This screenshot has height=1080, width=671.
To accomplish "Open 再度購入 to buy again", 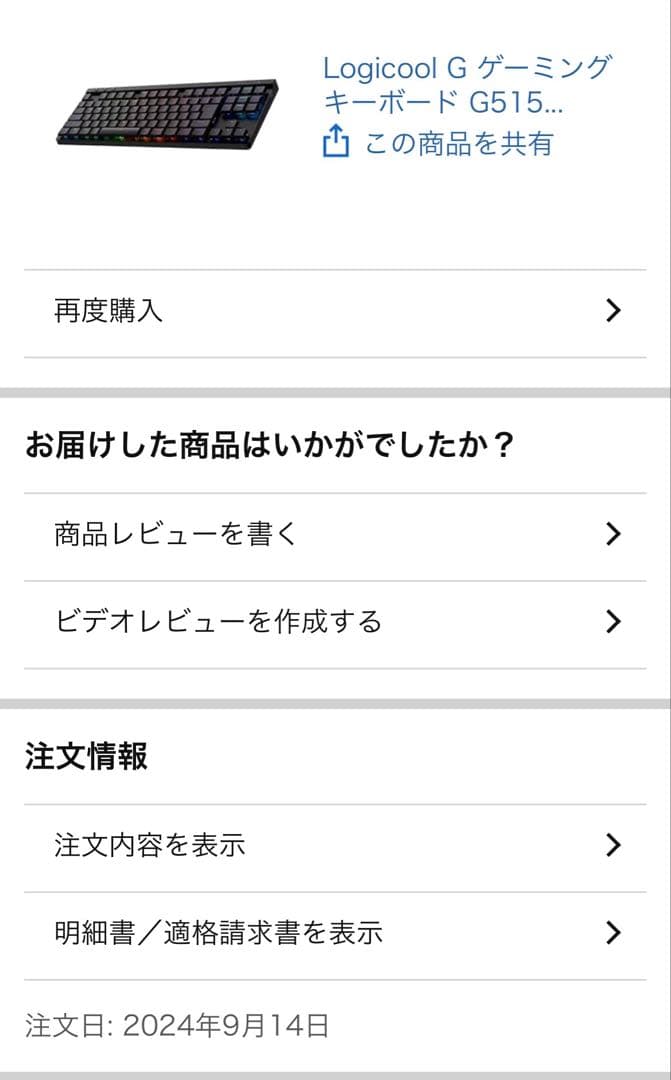I will click(x=335, y=311).
